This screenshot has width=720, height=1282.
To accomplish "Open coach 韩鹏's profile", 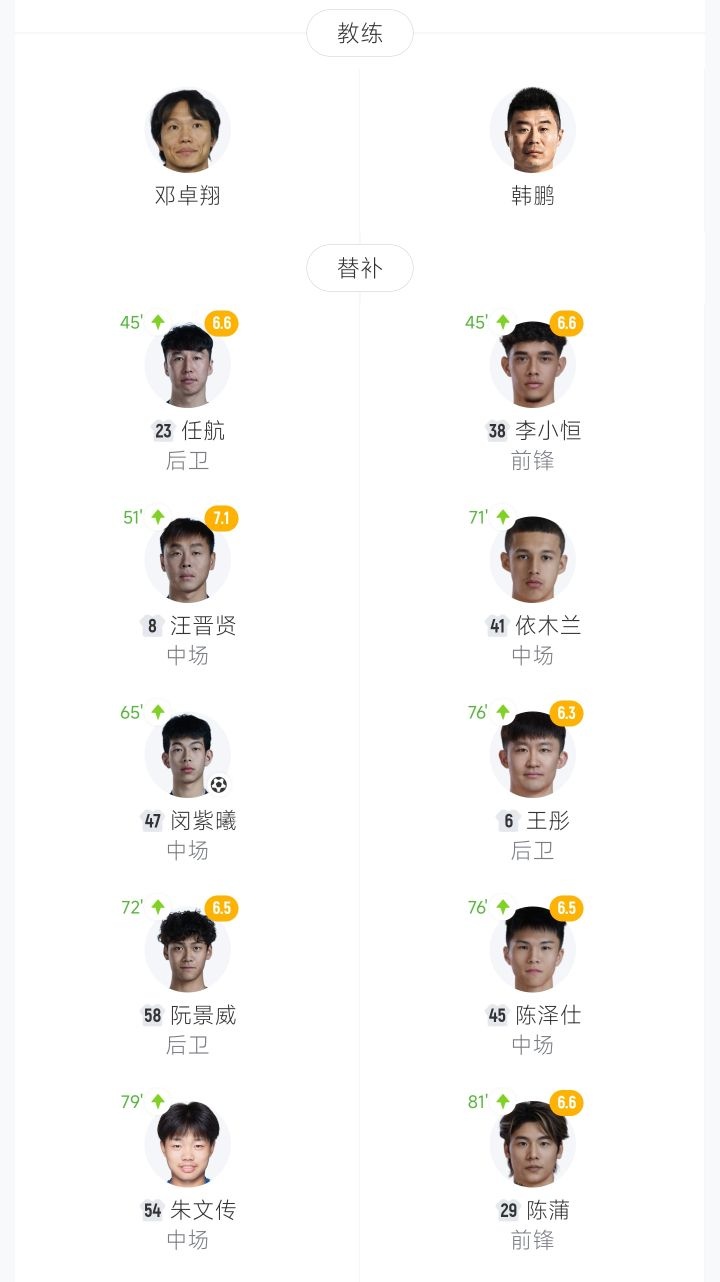I will point(532,132).
